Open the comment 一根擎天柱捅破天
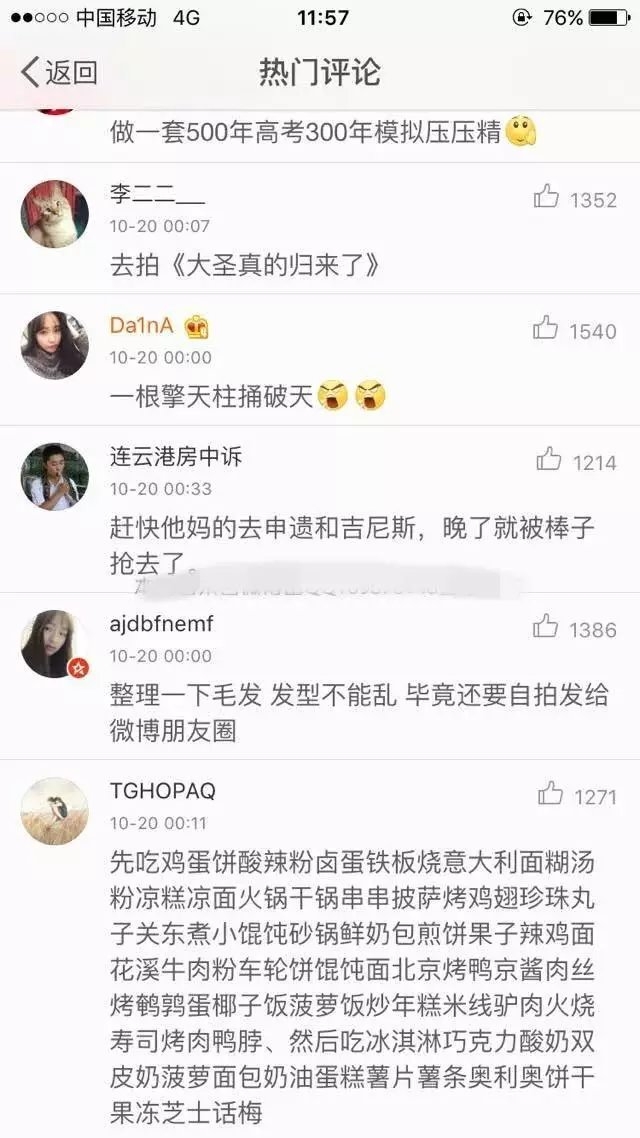Image resolution: width=640 pixels, height=1138 pixels. tap(211, 397)
